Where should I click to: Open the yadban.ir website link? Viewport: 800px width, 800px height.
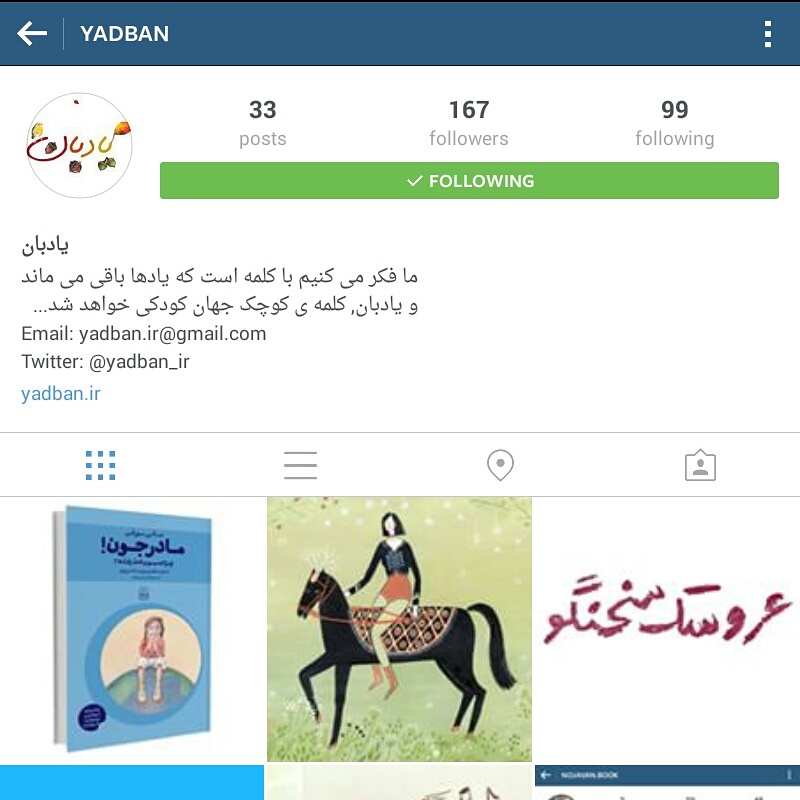[x=61, y=393]
